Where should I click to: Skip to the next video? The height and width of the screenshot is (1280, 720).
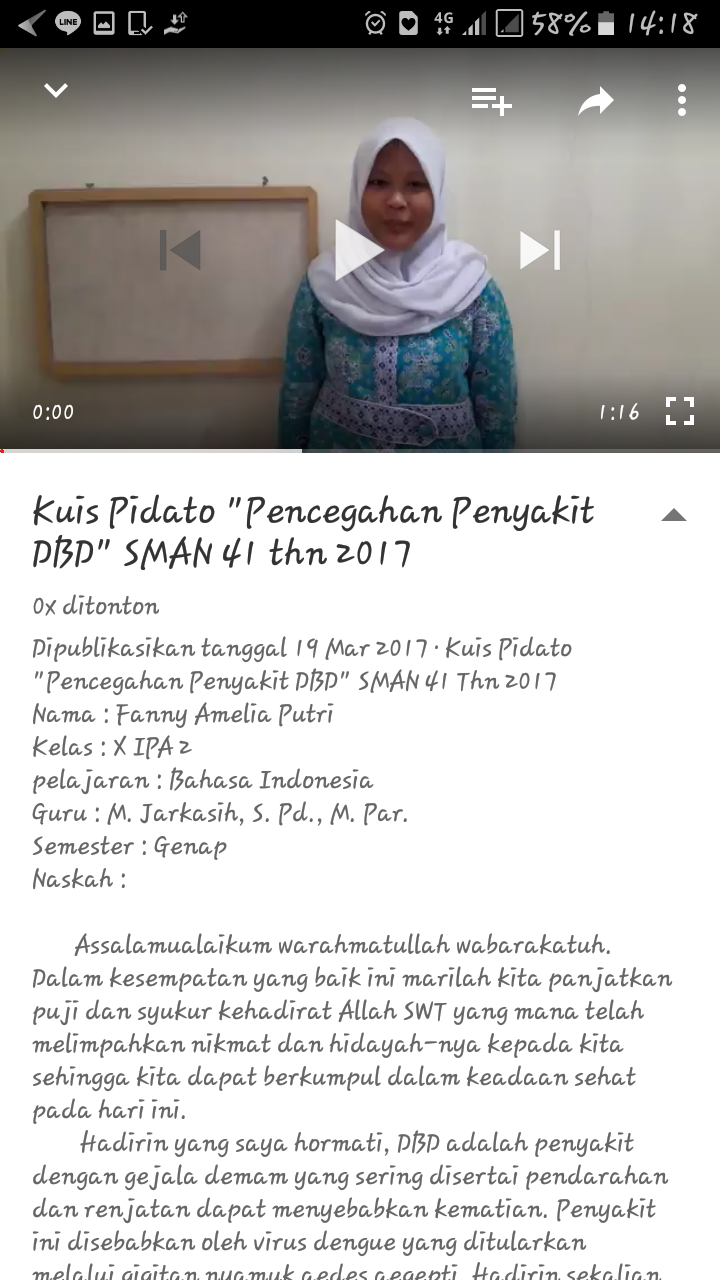tap(540, 250)
